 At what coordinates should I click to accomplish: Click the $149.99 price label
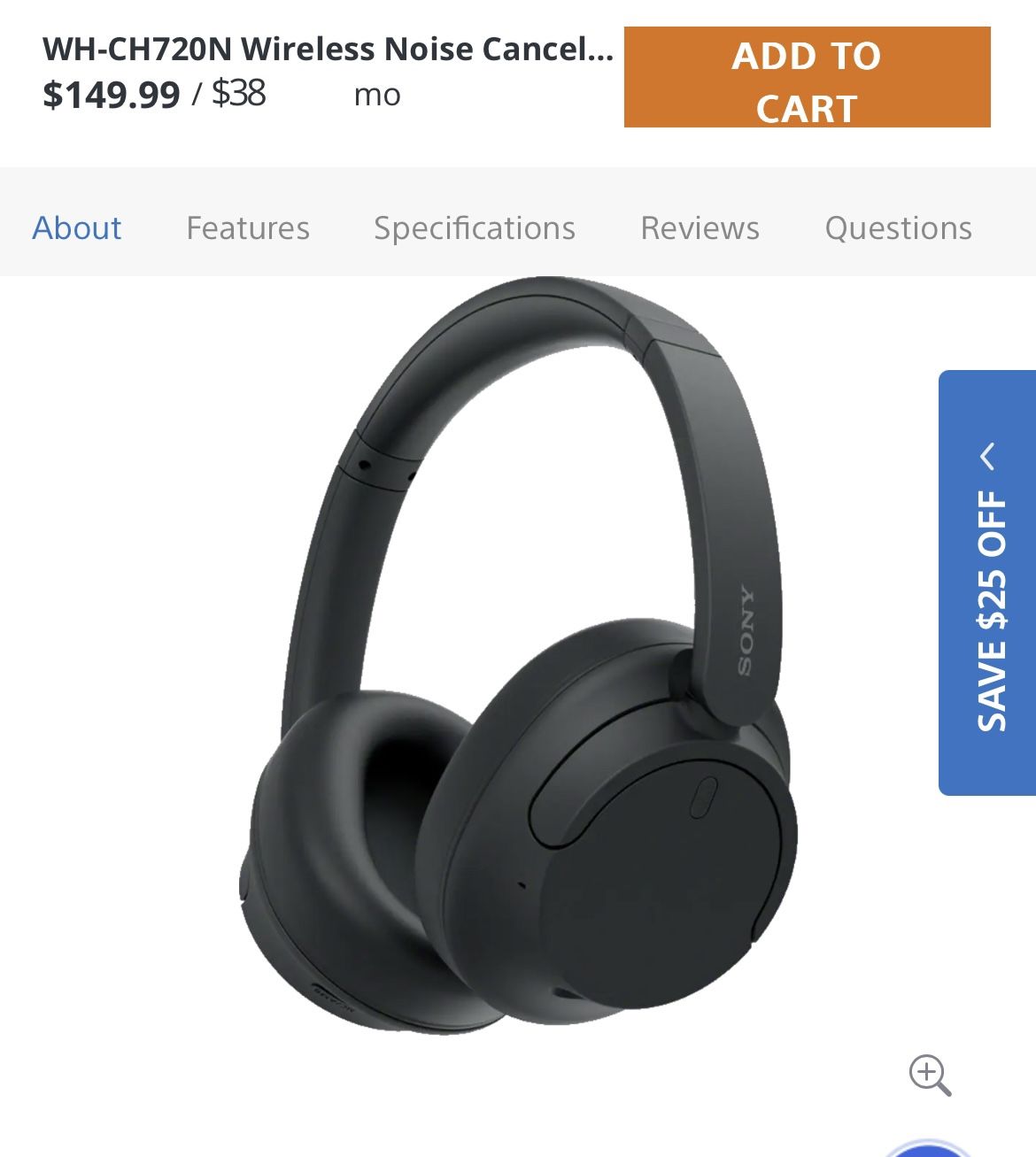tap(112, 95)
